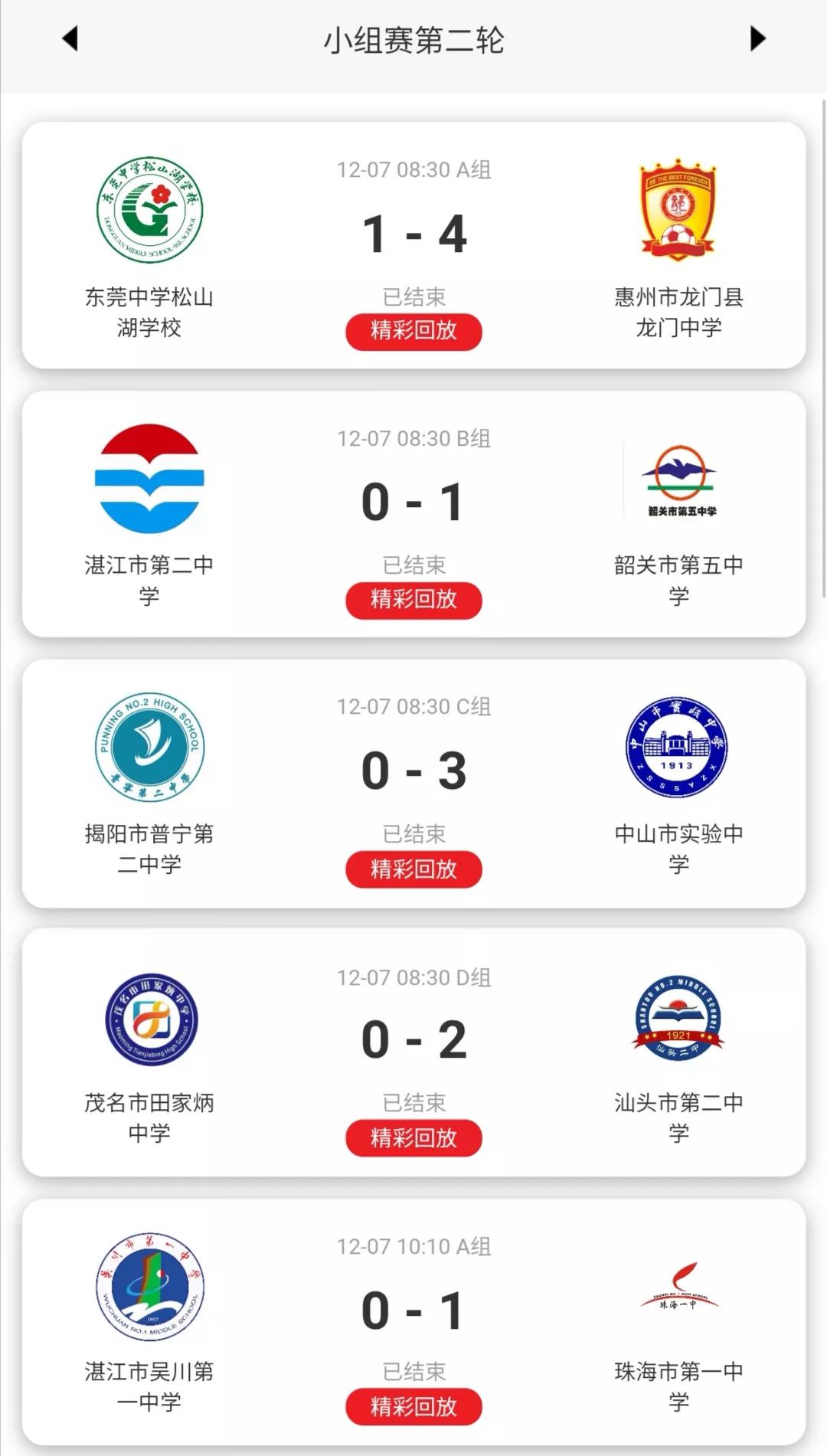Go to the next round with right arrow
The image size is (827, 1456).
[758, 40]
